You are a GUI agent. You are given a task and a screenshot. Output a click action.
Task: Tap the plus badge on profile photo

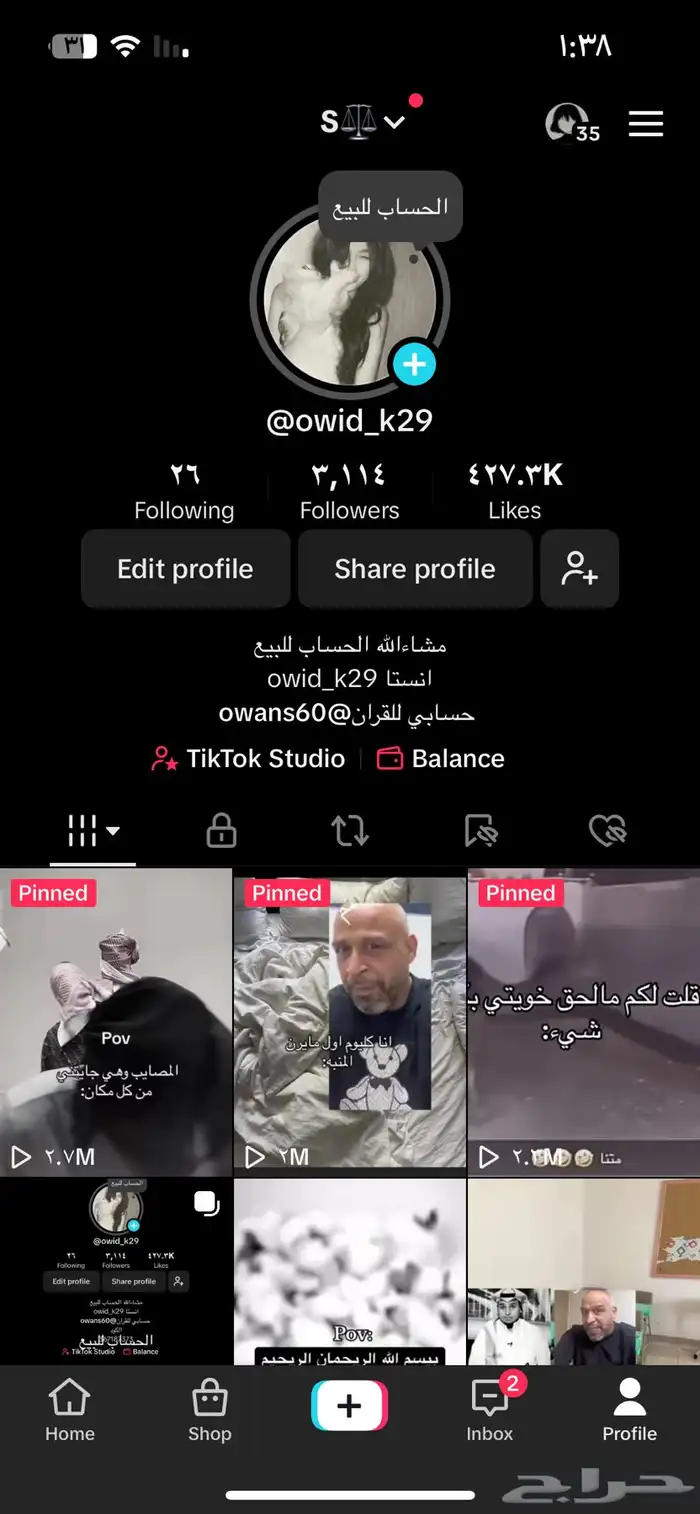413,365
